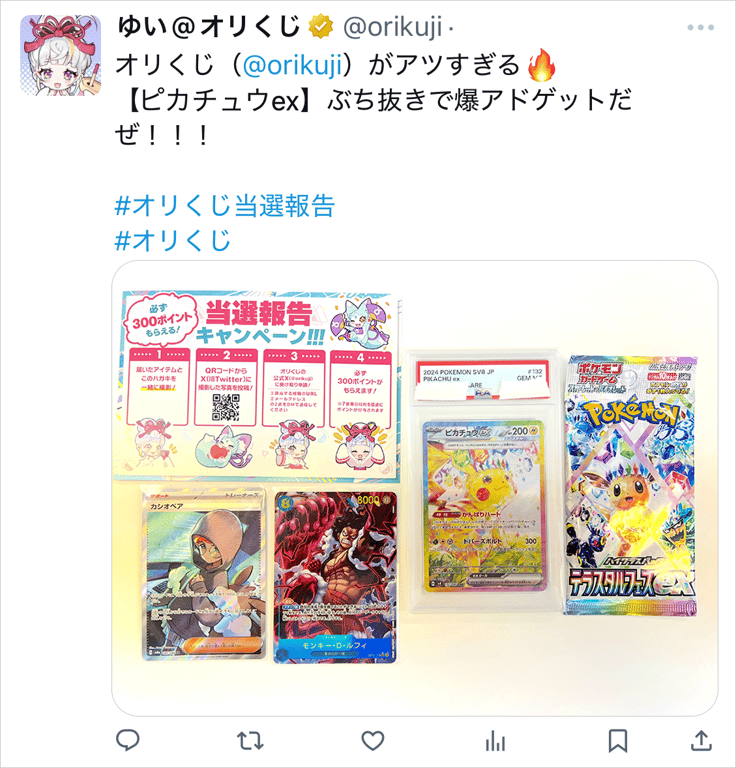View post analytics
The width and height of the screenshot is (736, 768).
tap(494, 740)
